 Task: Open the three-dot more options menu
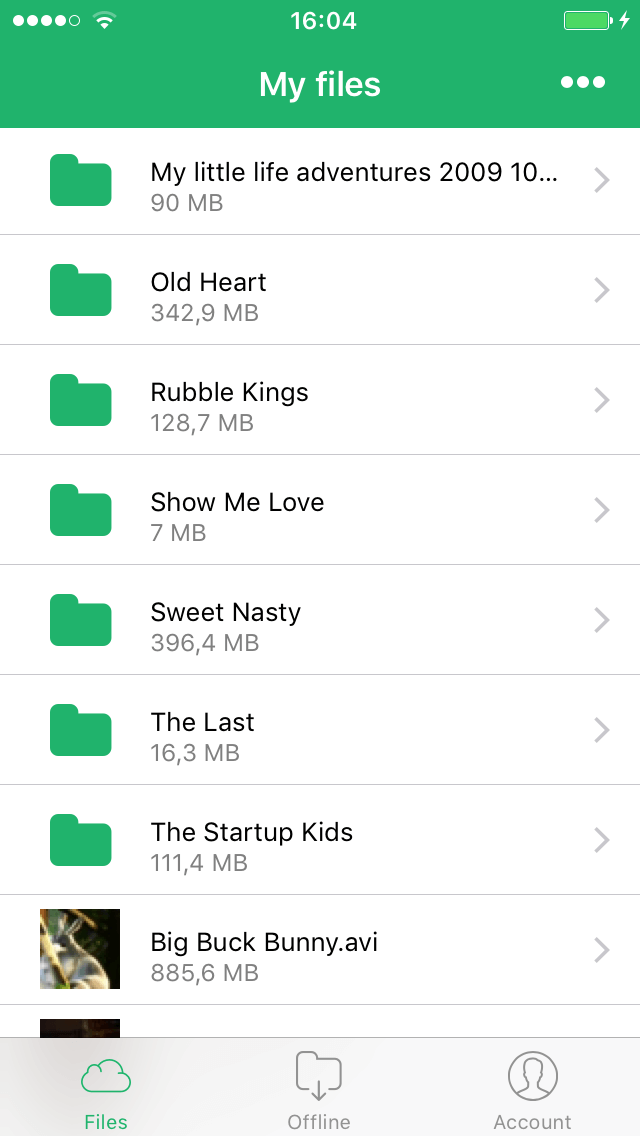[x=583, y=83]
